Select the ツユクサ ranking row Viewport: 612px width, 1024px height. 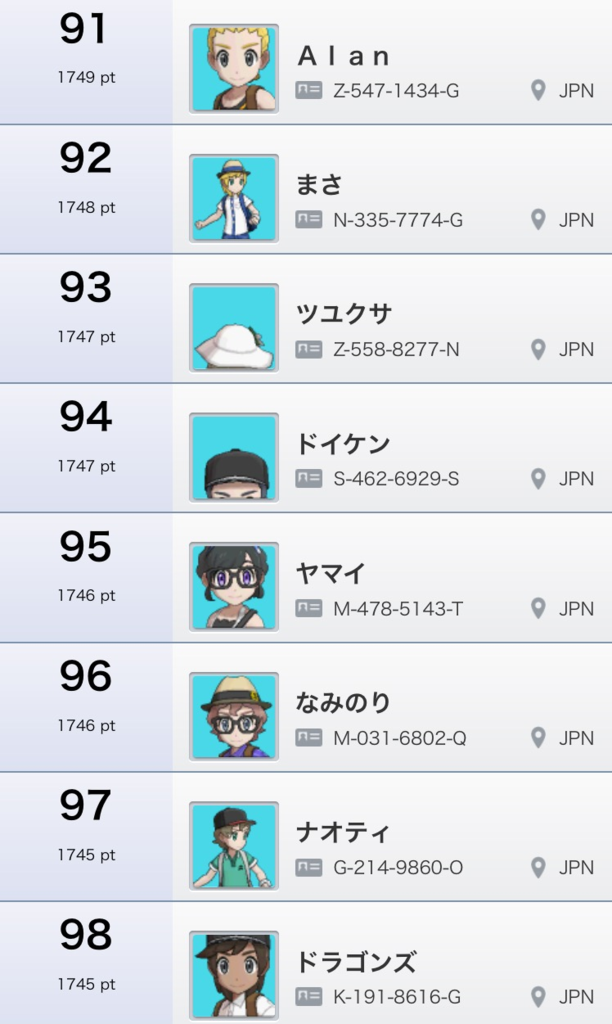coord(306,319)
